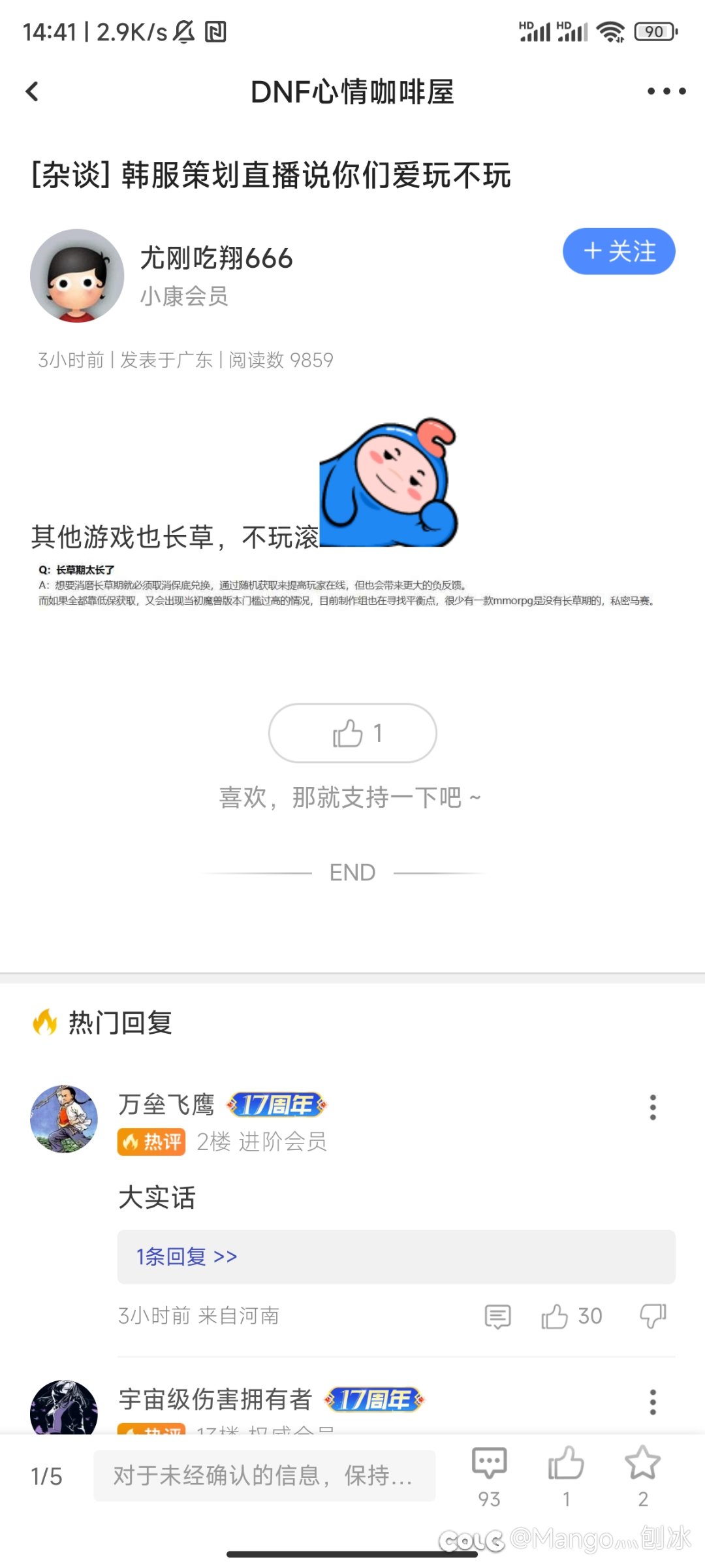Like 万垒飞鹰's reply with thumbs up
705x1568 pixels.
(559, 1316)
